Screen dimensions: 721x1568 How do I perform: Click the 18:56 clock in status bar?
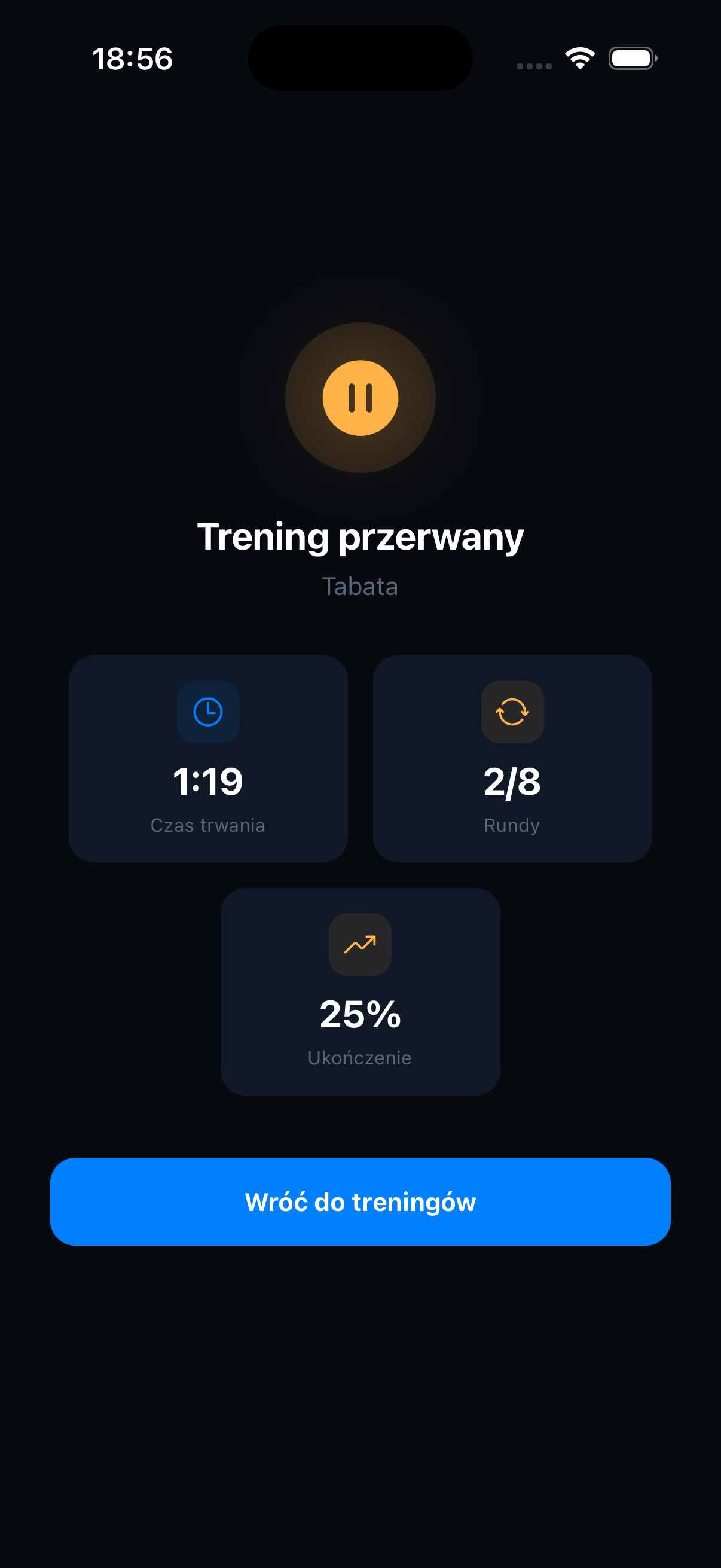click(133, 59)
